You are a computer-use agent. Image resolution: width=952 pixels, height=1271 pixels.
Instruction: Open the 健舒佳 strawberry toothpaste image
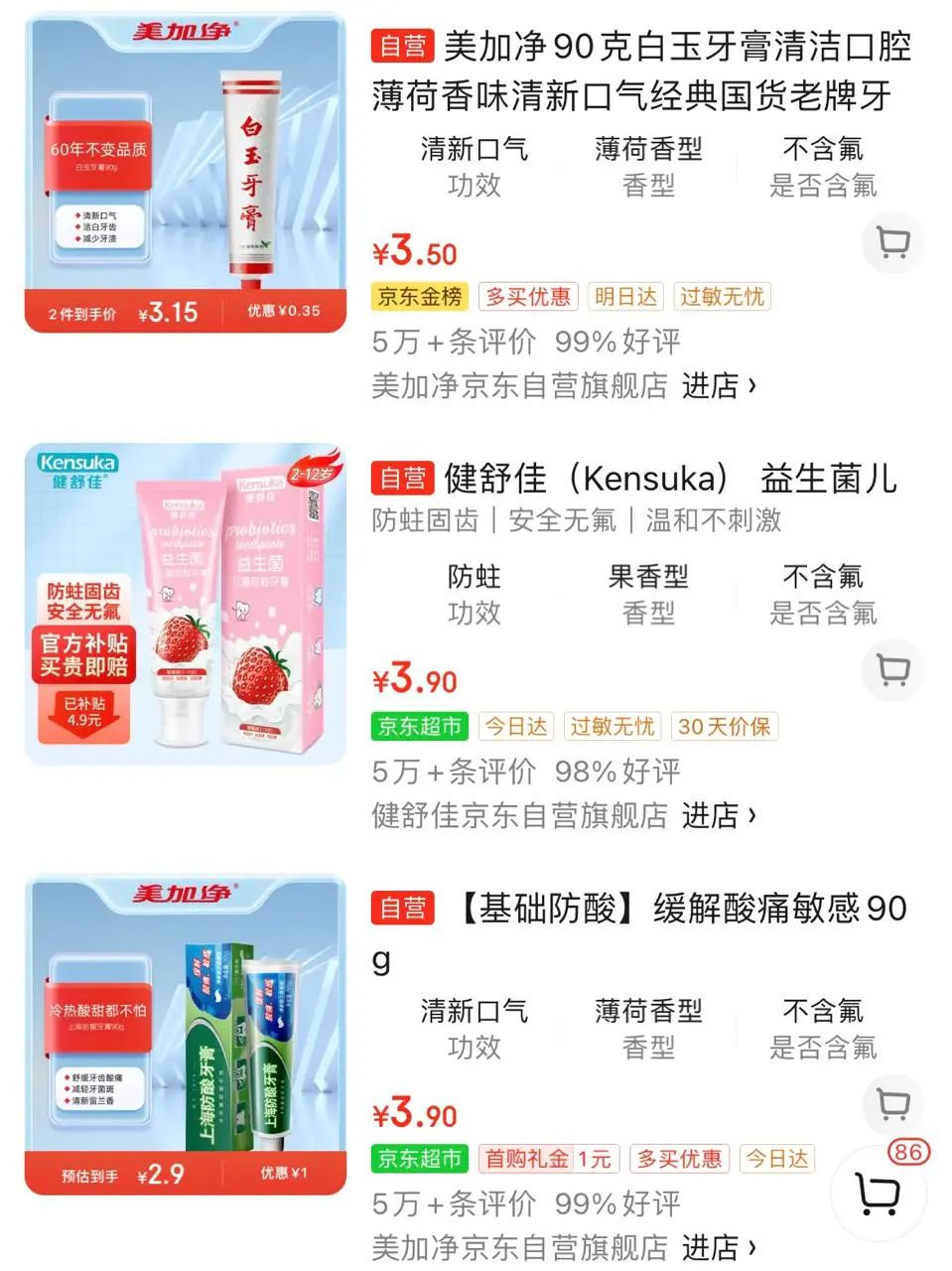tap(186, 604)
